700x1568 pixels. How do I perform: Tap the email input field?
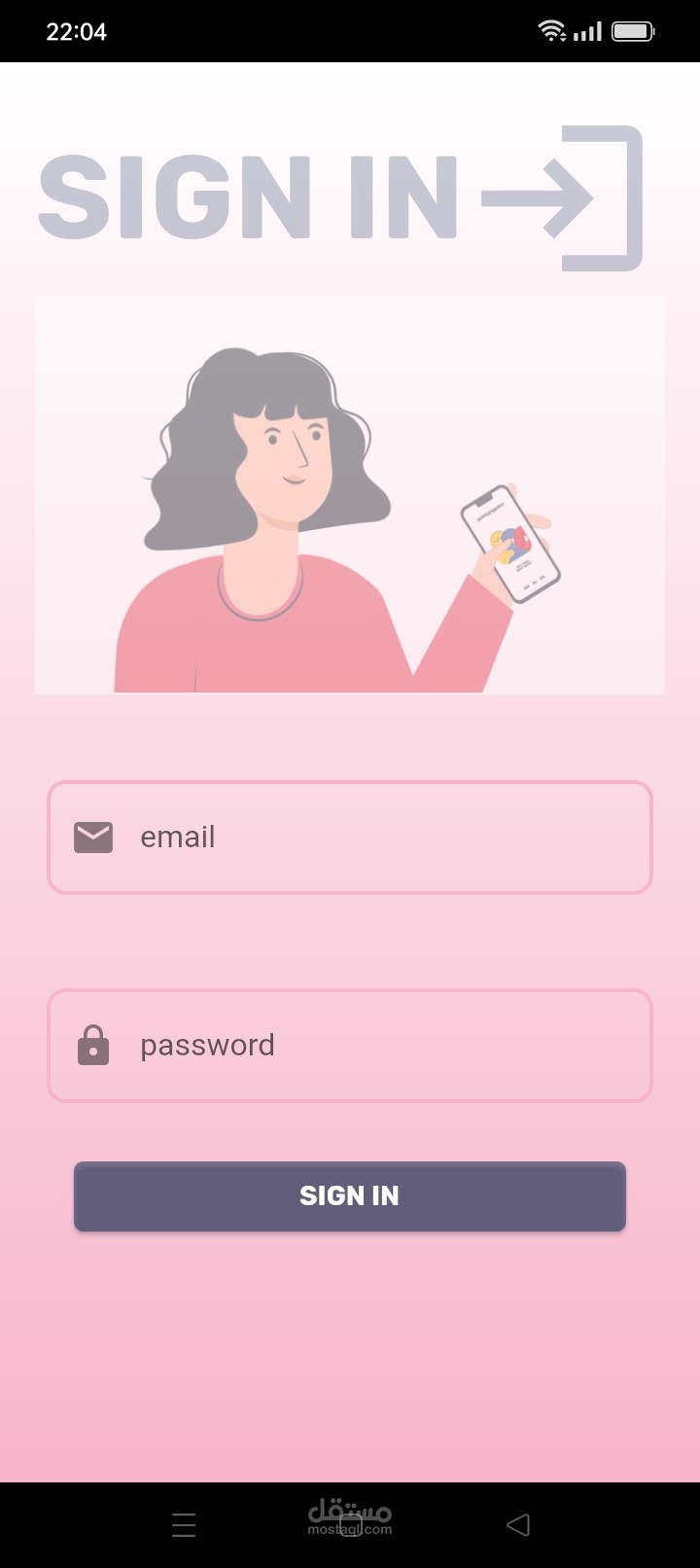tap(350, 837)
